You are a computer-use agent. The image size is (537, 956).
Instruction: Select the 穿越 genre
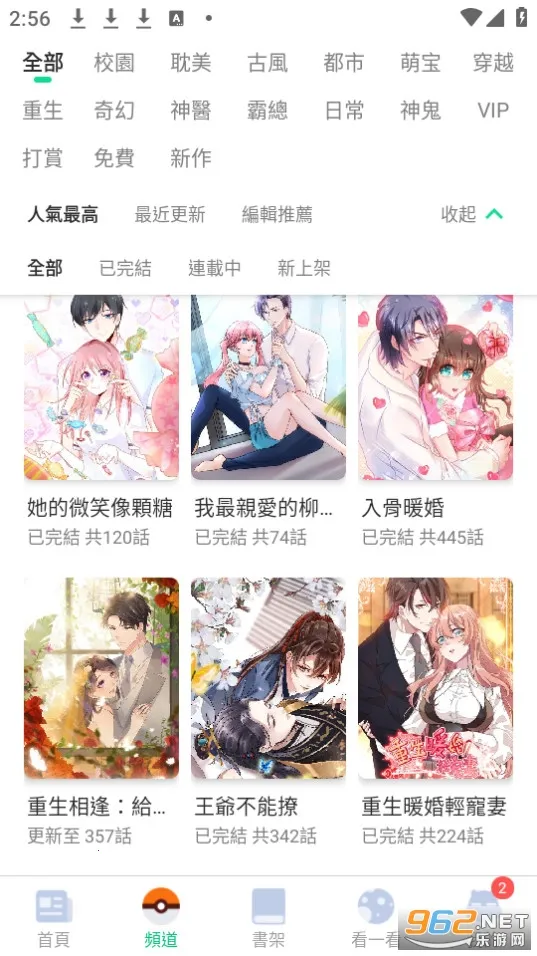point(493,63)
